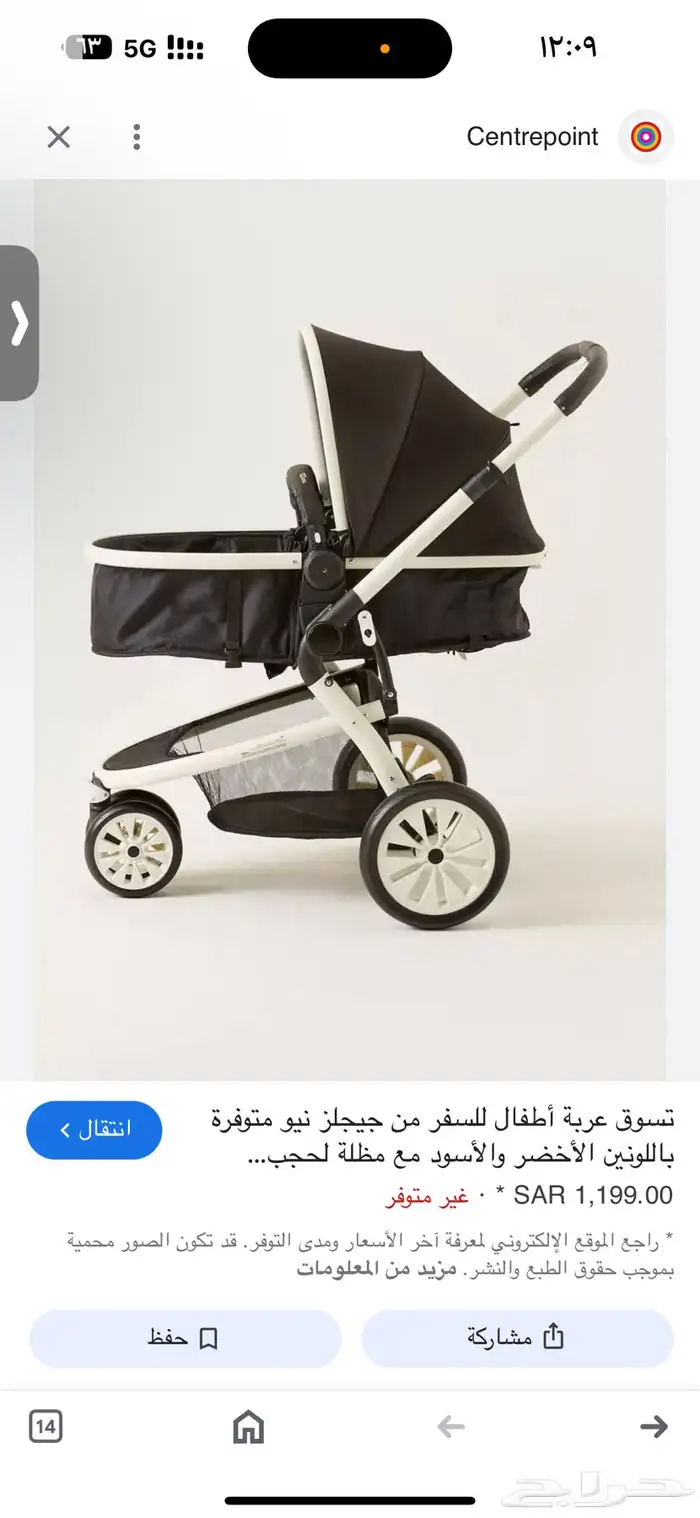Open the tab switcher showing 14 tabs
The height and width of the screenshot is (1518, 700).
click(x=45, y=1427)
